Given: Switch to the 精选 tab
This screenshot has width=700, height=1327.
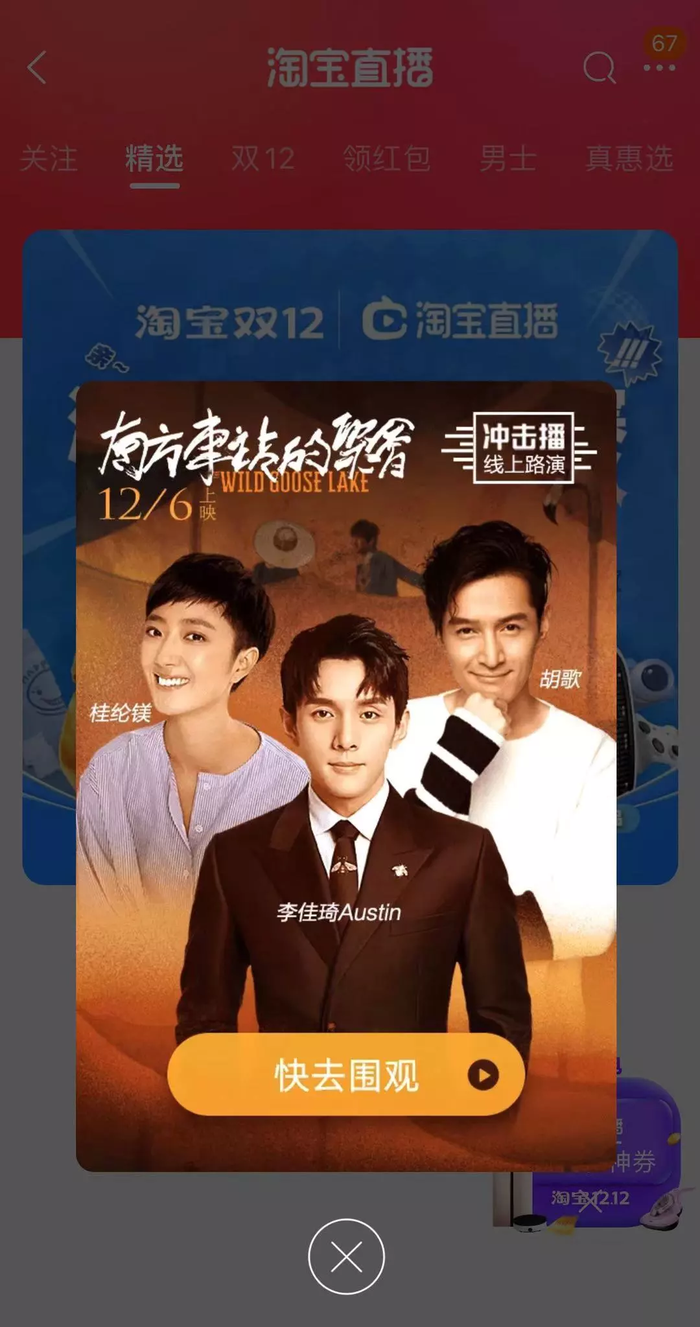Looking at the screenshot, I should tap(154, 158).
